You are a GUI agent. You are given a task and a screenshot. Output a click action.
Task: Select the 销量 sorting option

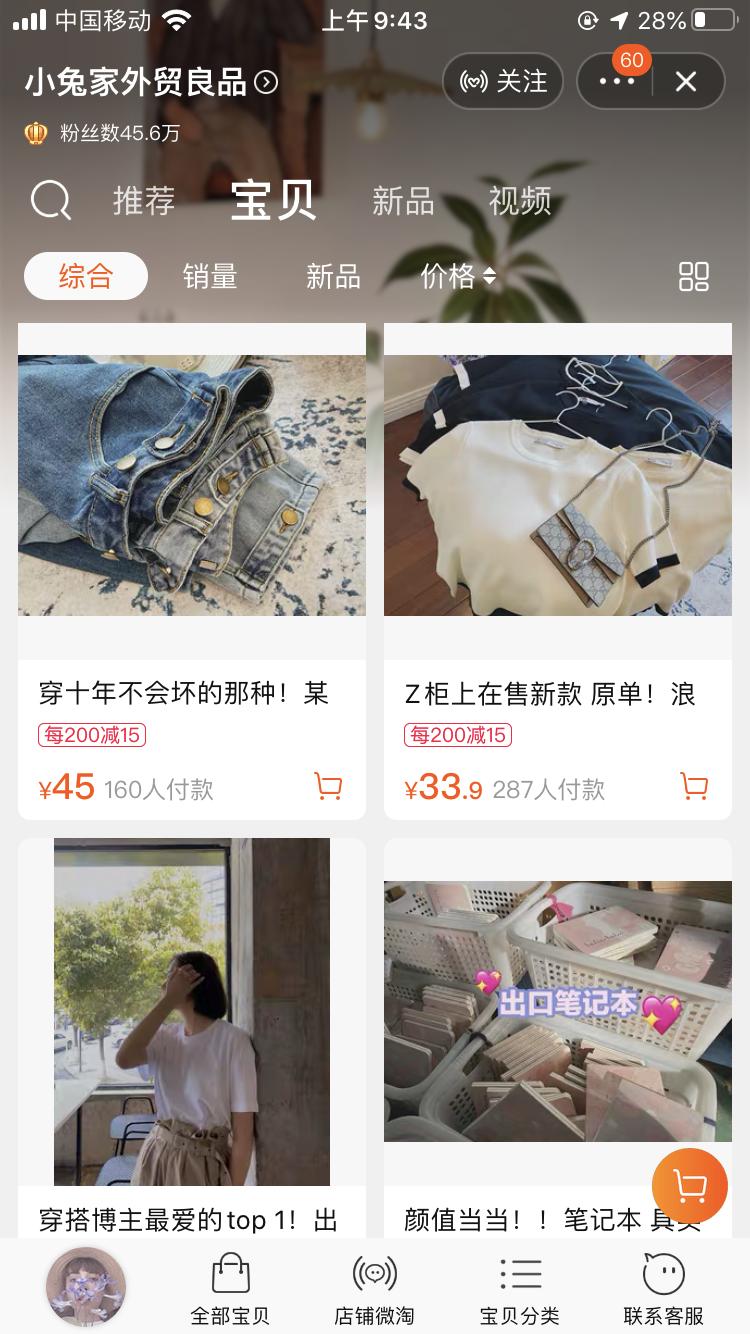(210, 277)
